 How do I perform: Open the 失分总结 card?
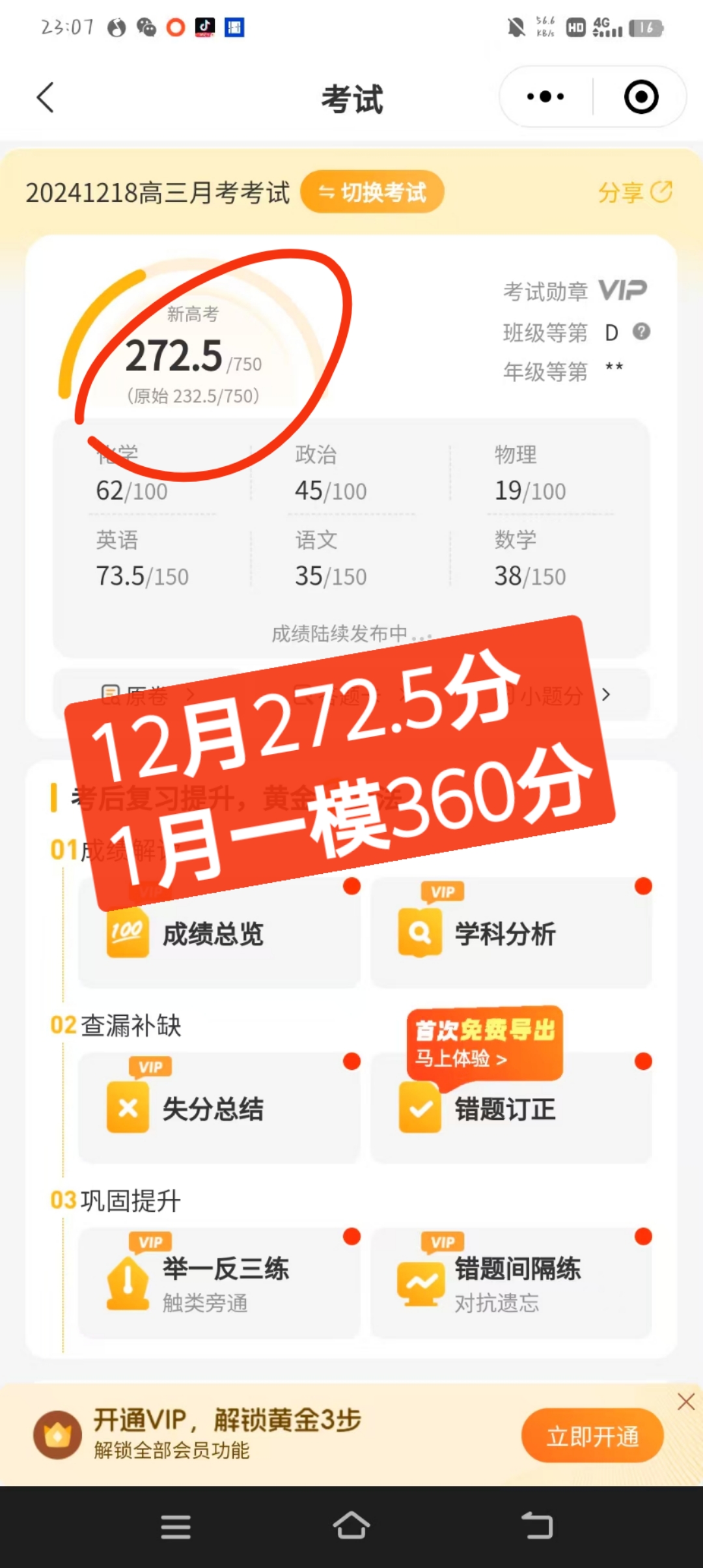coord(219,1108)
